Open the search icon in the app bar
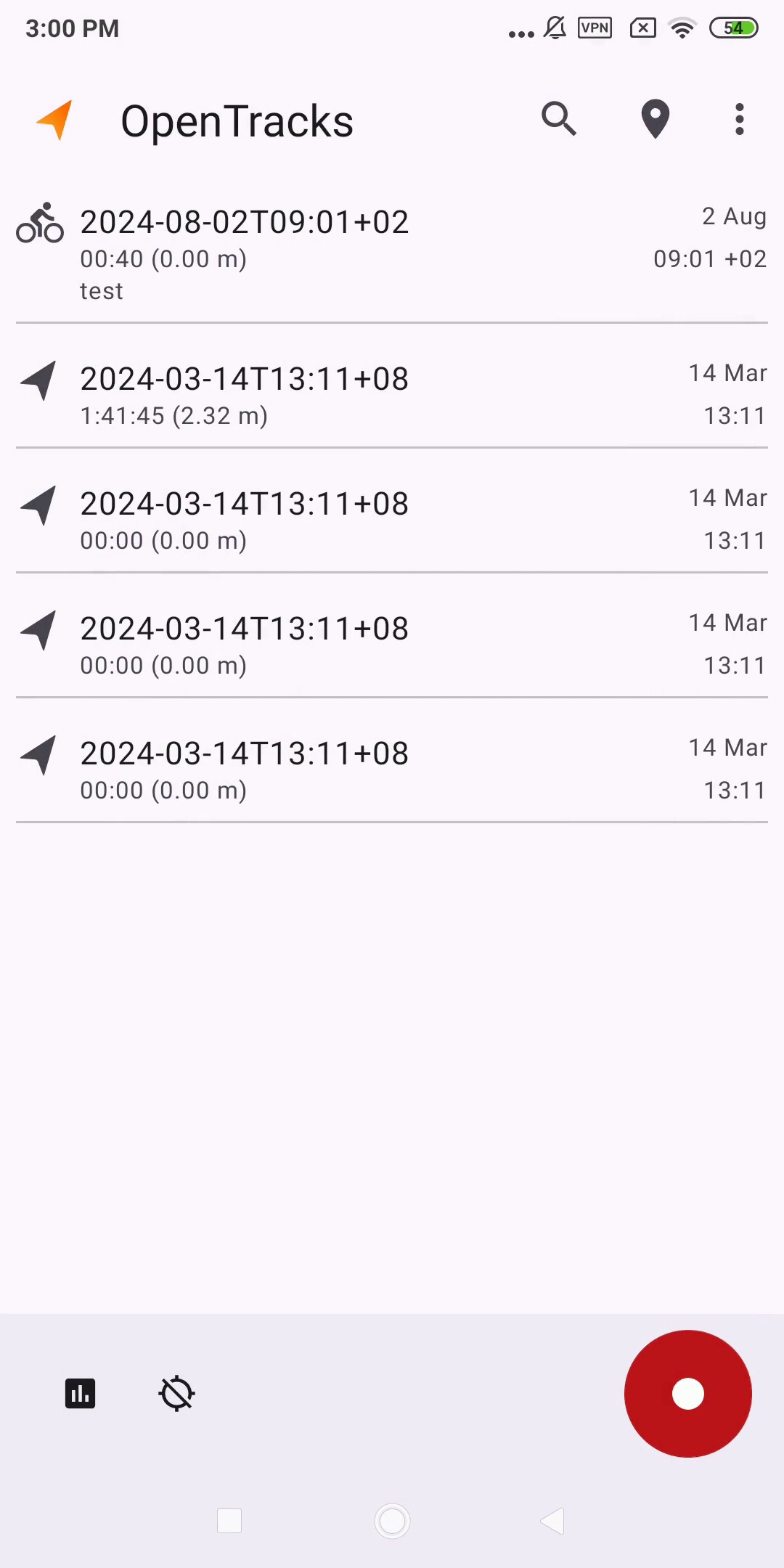Image resolution: width=784 pixels, height=1568 pixels. [559, 119]
